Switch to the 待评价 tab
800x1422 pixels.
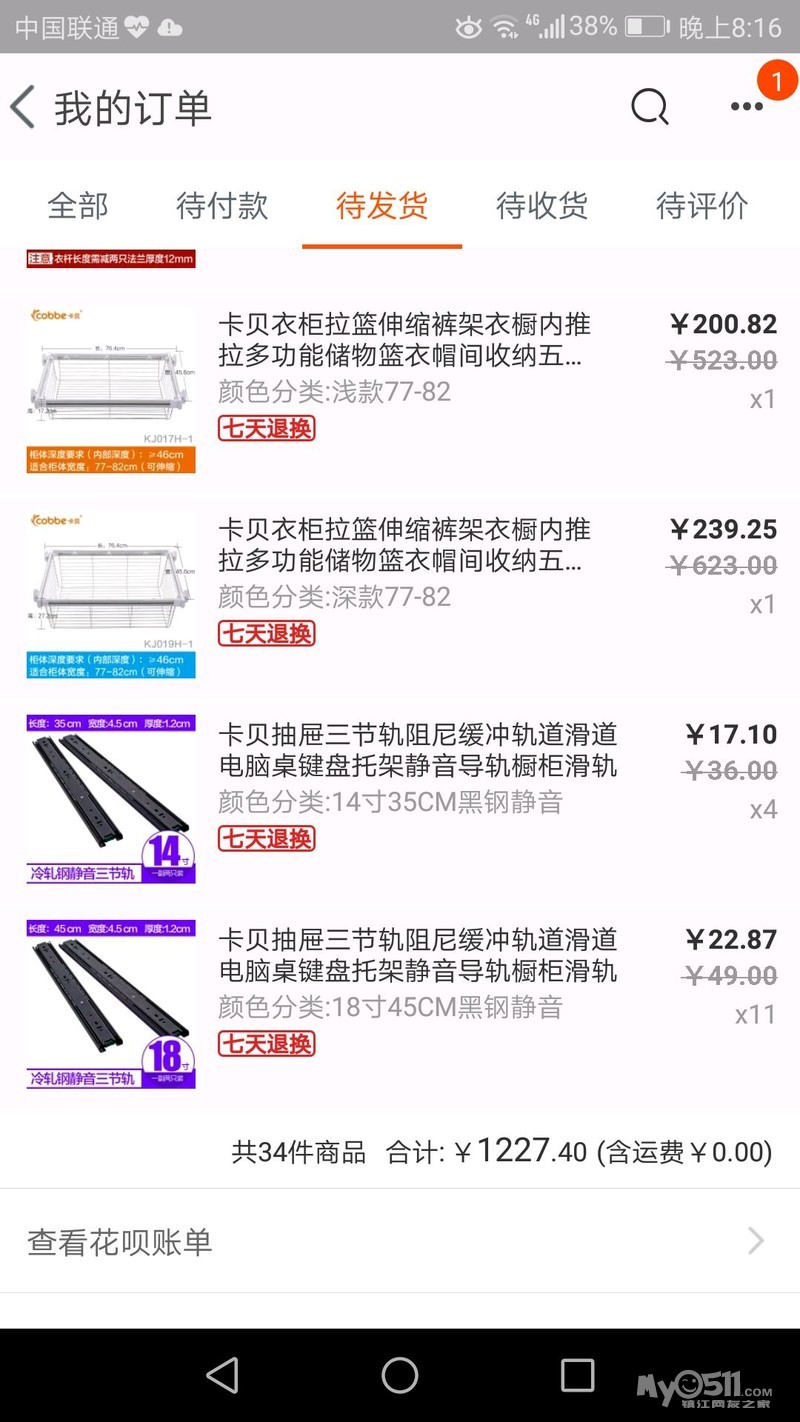702,206
